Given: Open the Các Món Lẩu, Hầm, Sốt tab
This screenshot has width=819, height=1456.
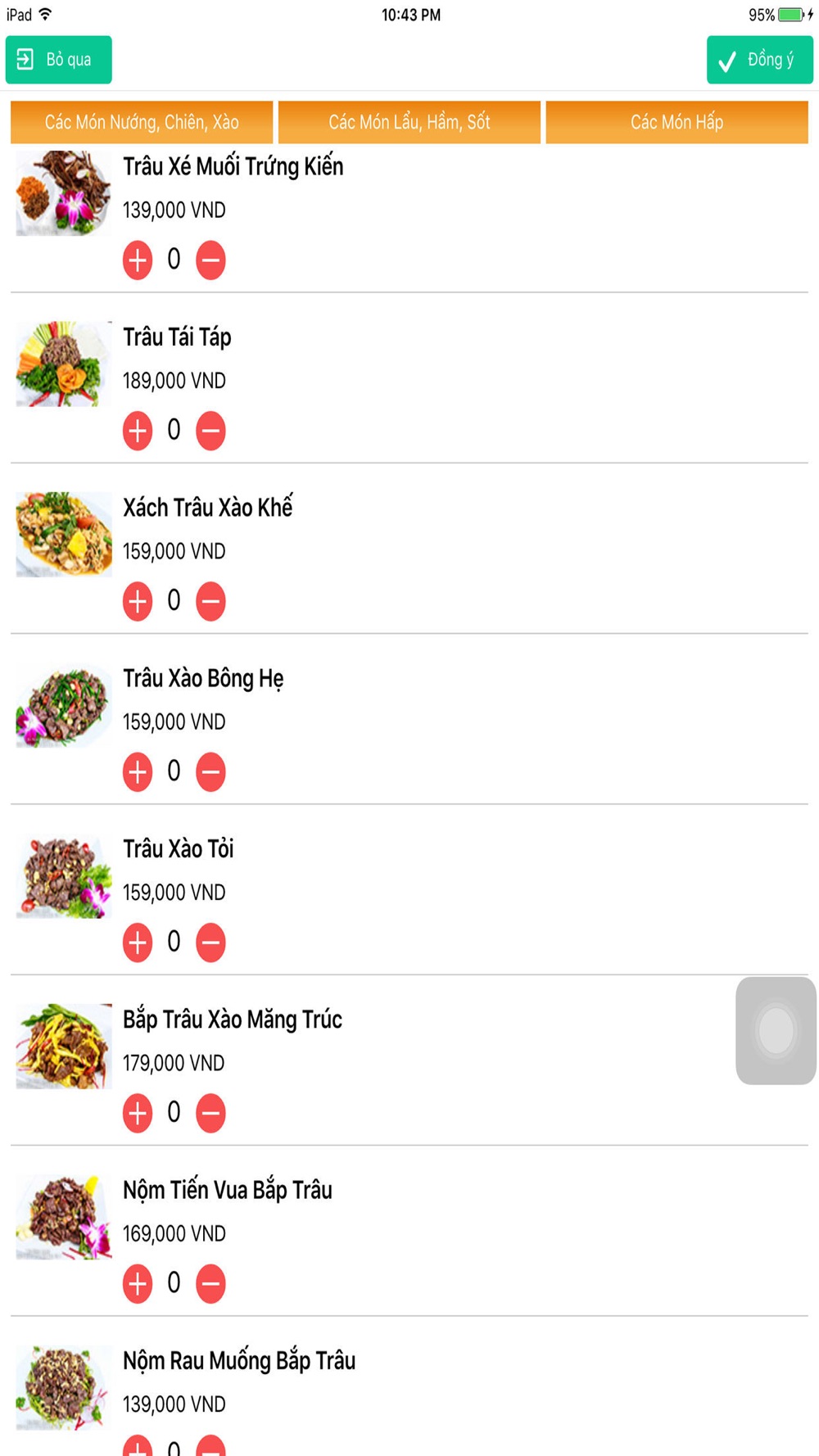Looking at the screenshot, I should [x=409, y=122].
